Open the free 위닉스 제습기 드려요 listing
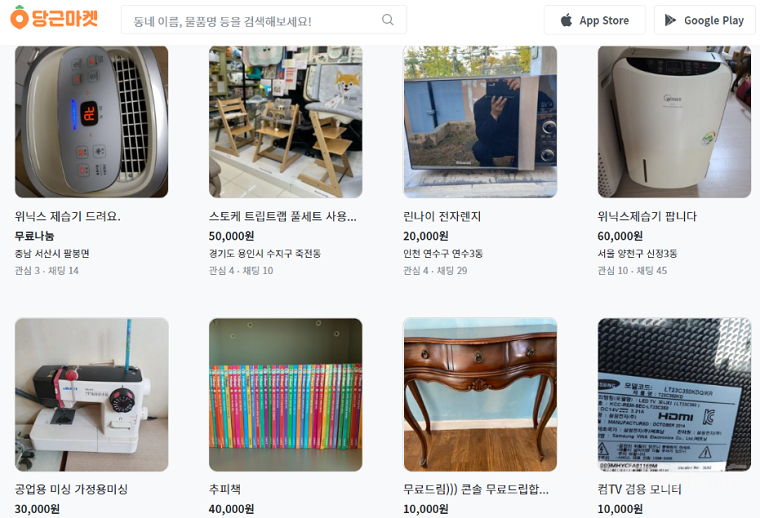The height and width of the screenshot is (518, 760). pos(91,122)
